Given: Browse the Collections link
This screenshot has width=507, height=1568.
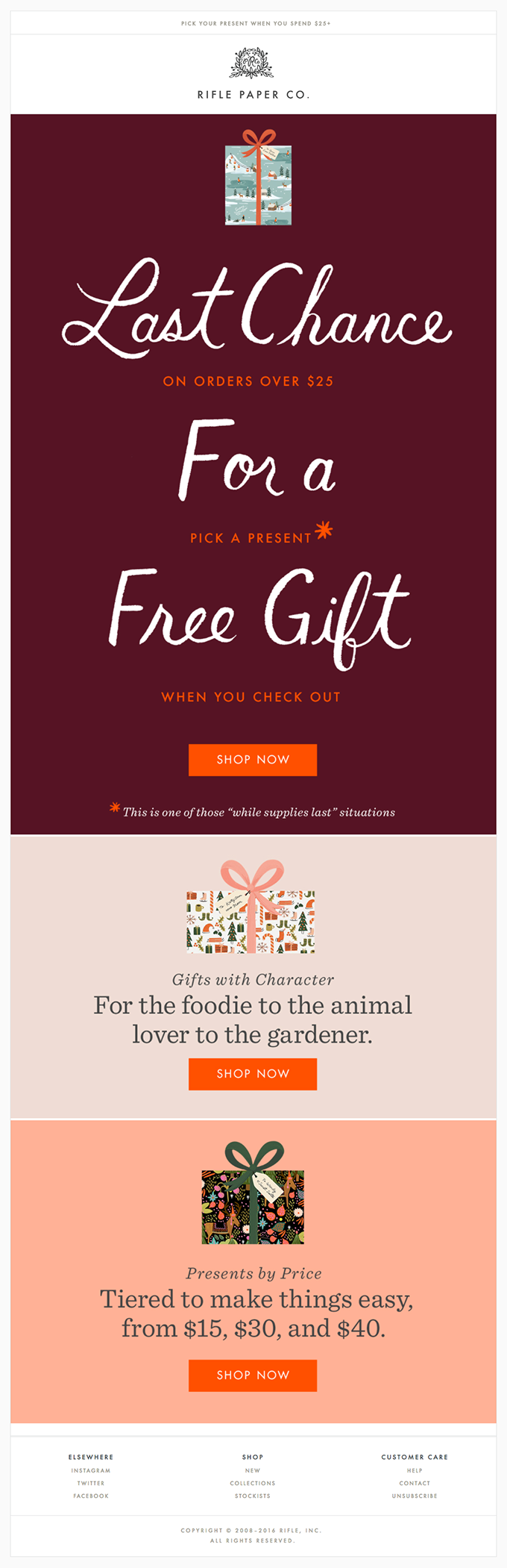Looking at the screenshot, I should pos(253,1483).
